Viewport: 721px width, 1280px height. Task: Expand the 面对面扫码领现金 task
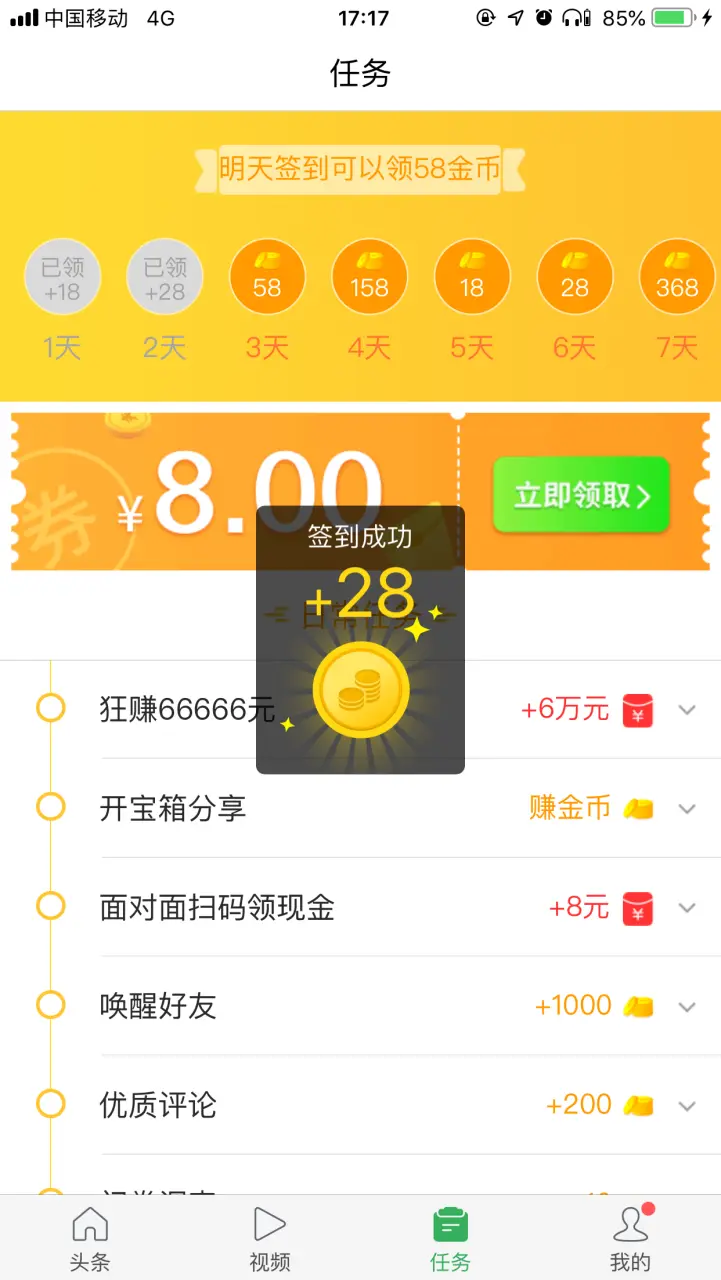click(686, 908)
